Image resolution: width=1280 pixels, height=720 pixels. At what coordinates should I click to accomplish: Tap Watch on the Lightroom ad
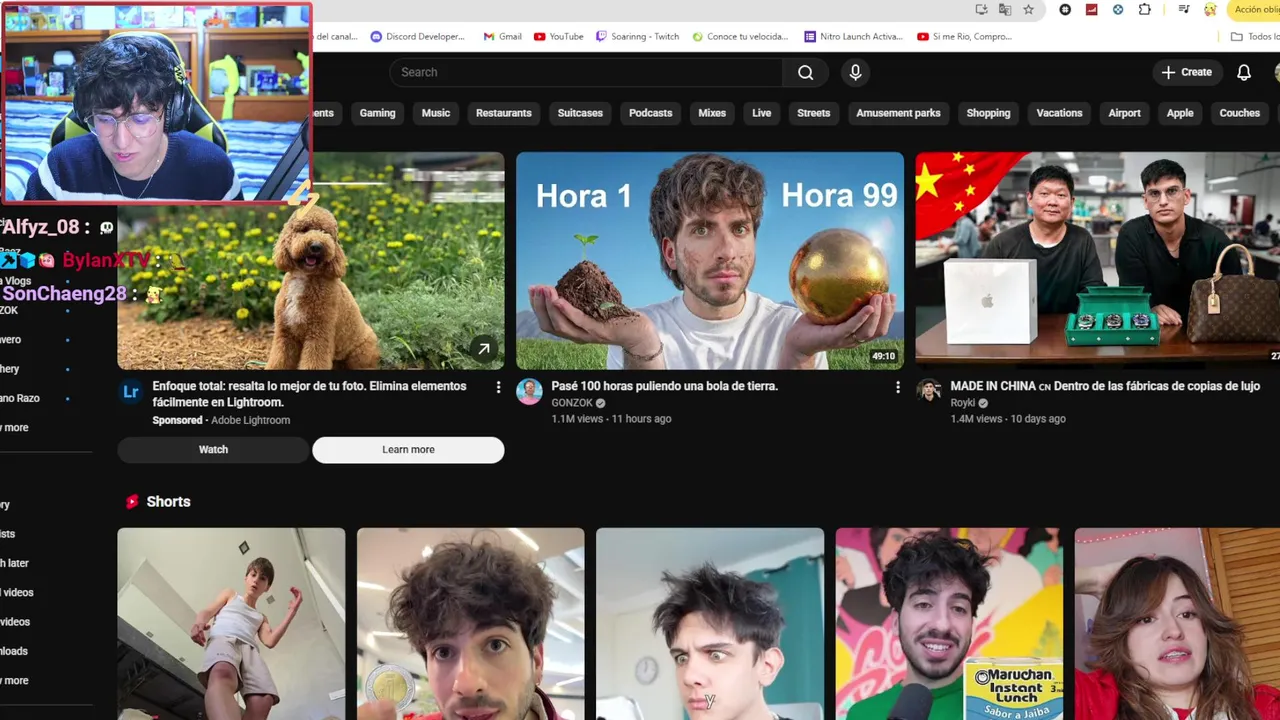(x=213, y=450)
